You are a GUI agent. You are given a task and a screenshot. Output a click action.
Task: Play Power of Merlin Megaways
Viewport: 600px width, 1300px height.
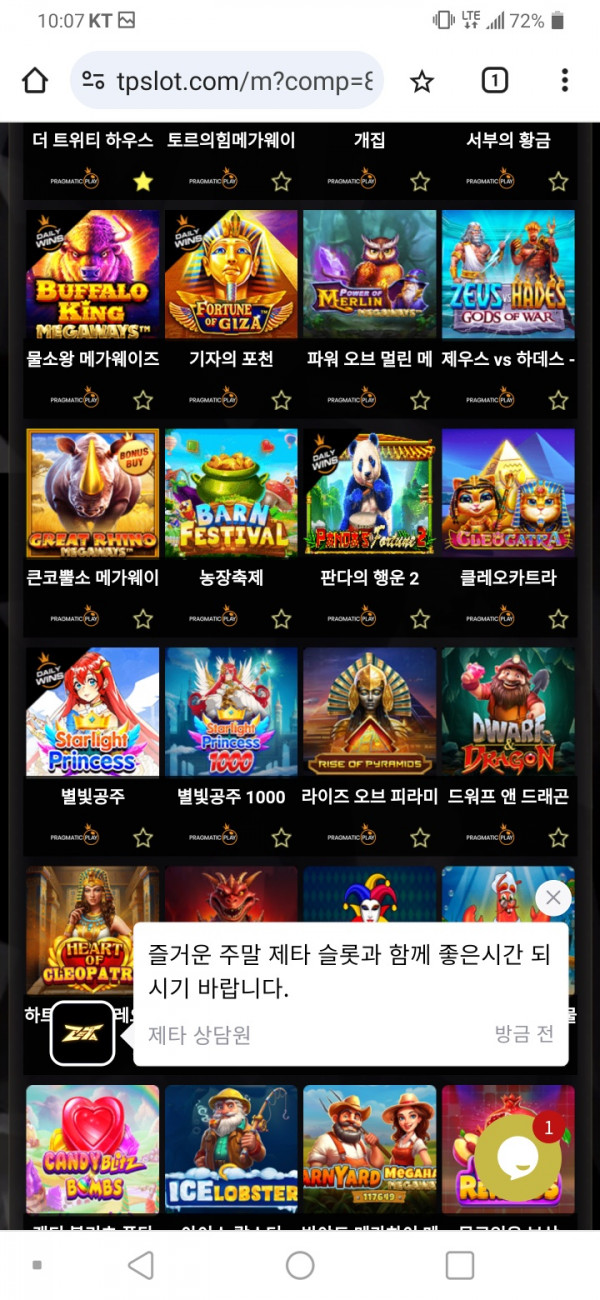coord(370,275)
